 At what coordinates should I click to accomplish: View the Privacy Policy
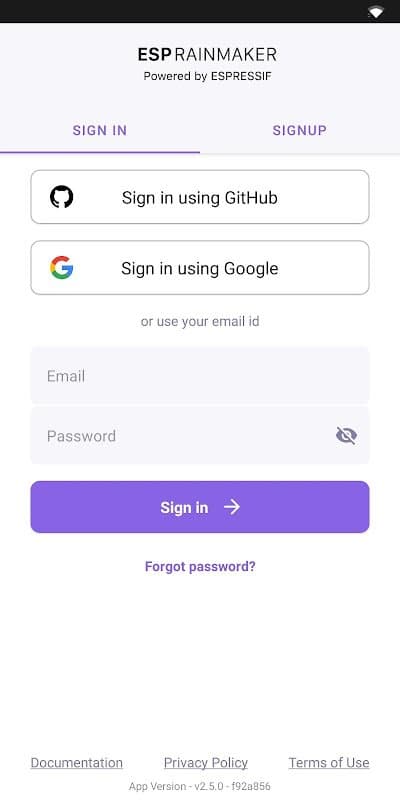[x=206, y=763]
